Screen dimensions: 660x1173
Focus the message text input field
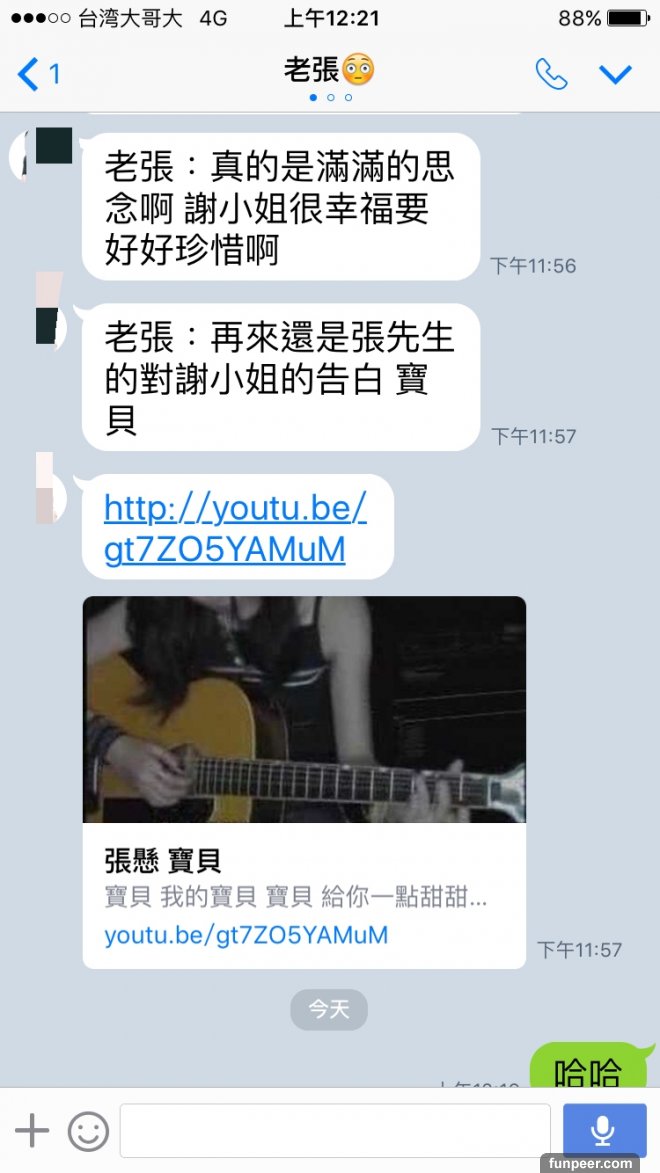(x=335, y=1131)
